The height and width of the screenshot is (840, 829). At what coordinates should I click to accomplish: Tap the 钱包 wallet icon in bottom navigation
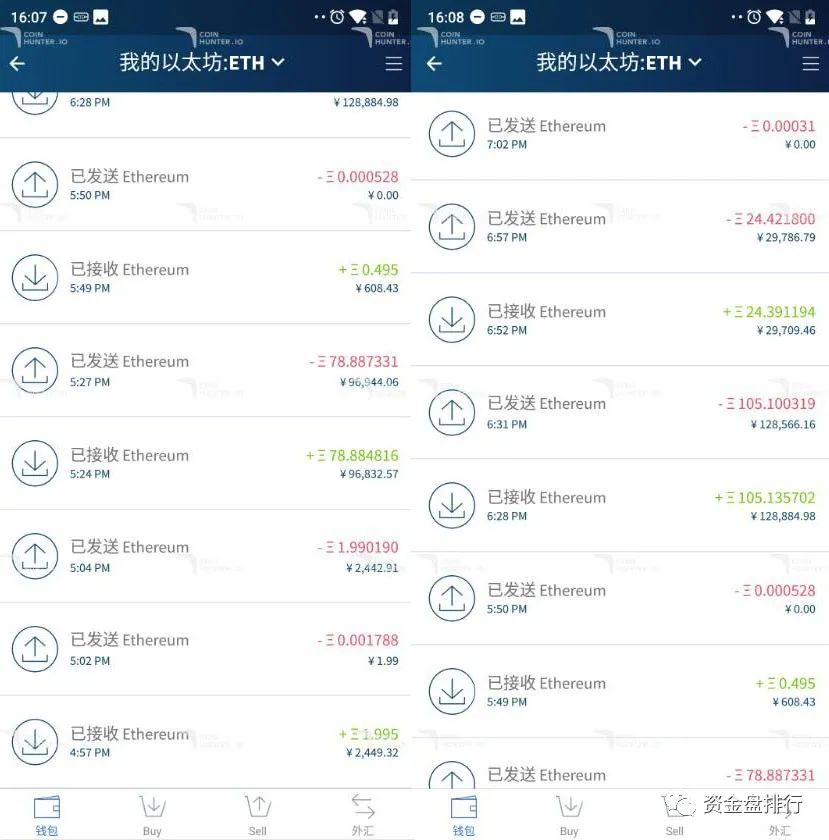click(47, 805)
